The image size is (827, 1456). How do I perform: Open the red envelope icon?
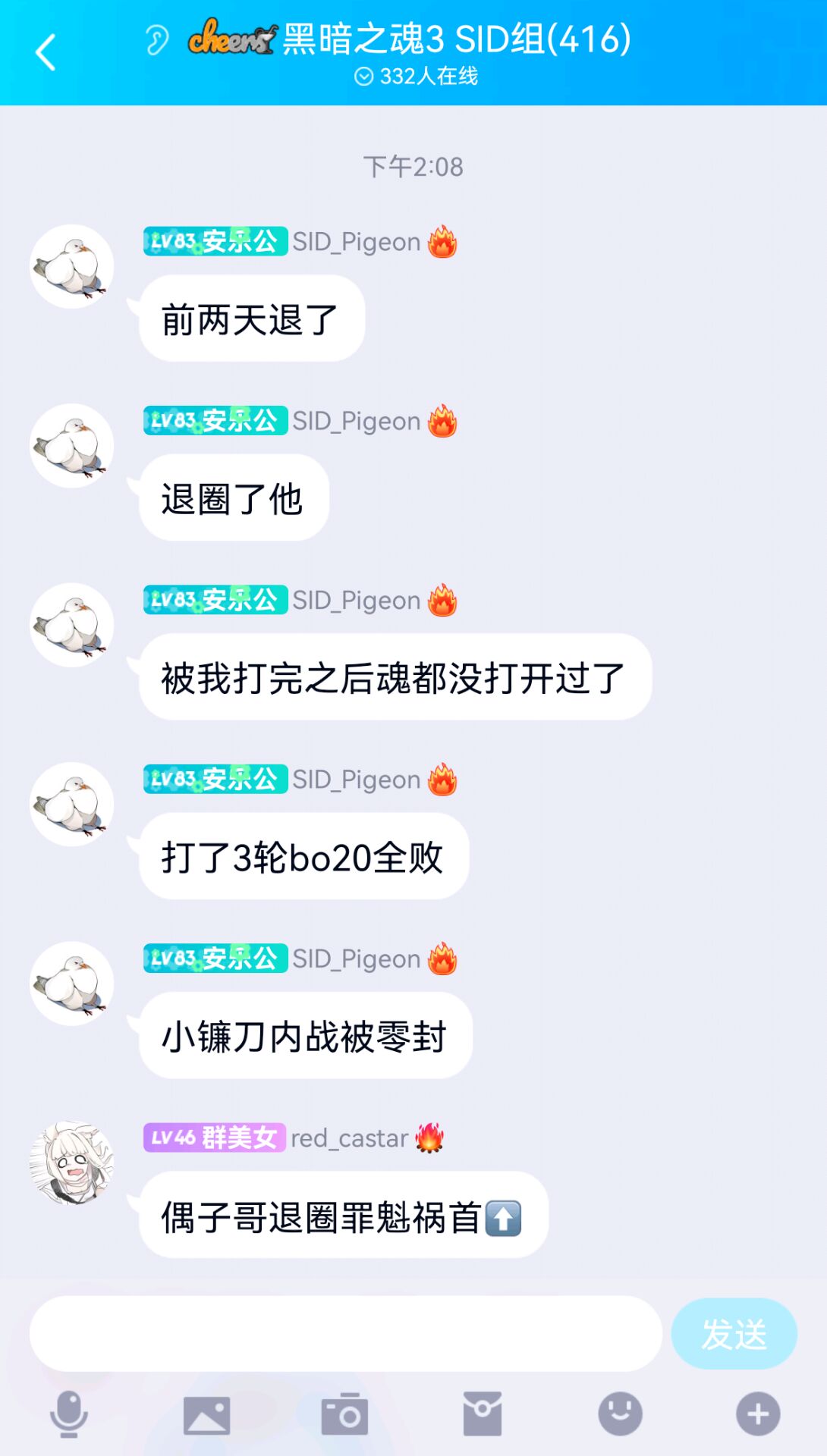(x=483, y=1414)
